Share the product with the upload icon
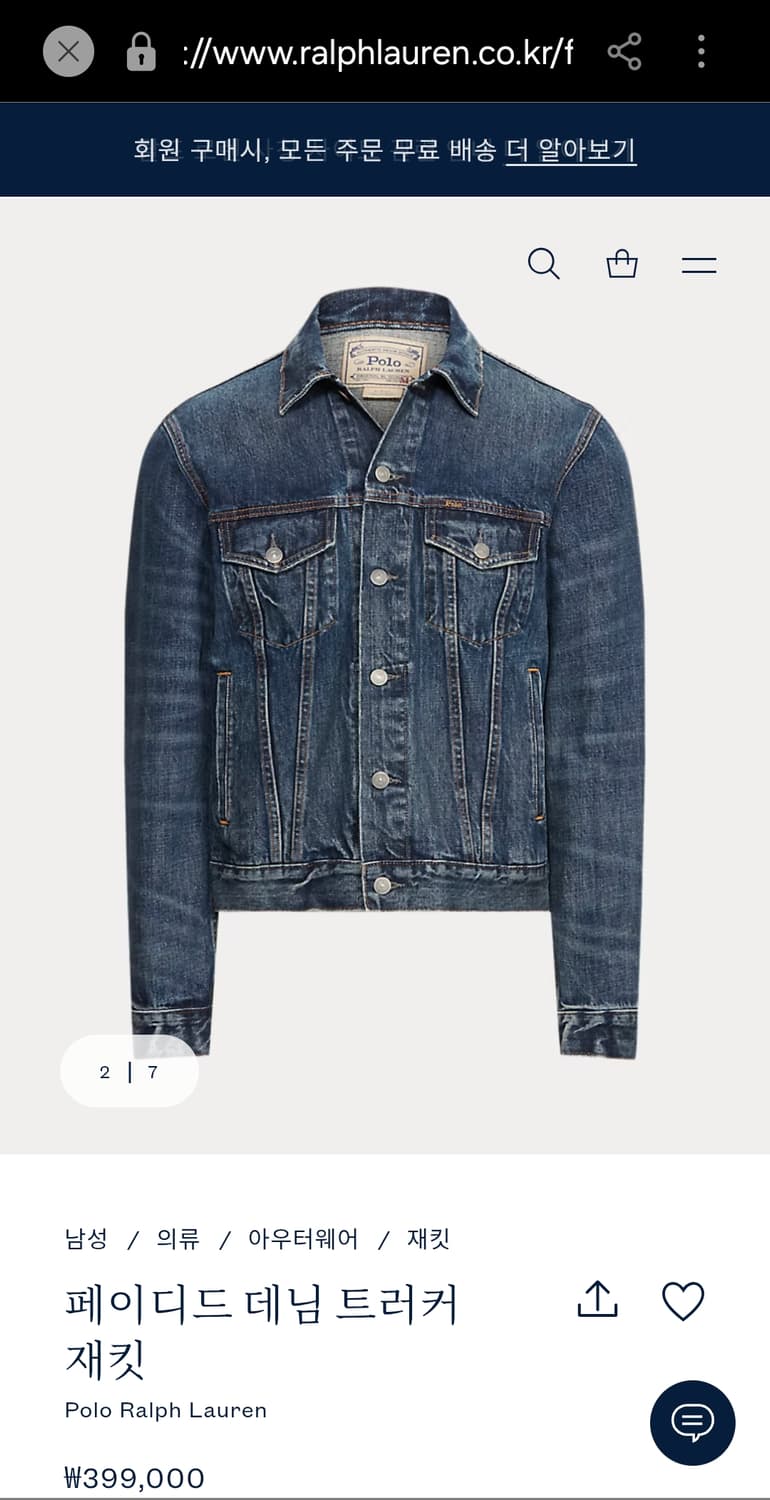Image resolution: width=770 pixels, height=1500 pixels. pyautogui.click(x=598, y=1300)
